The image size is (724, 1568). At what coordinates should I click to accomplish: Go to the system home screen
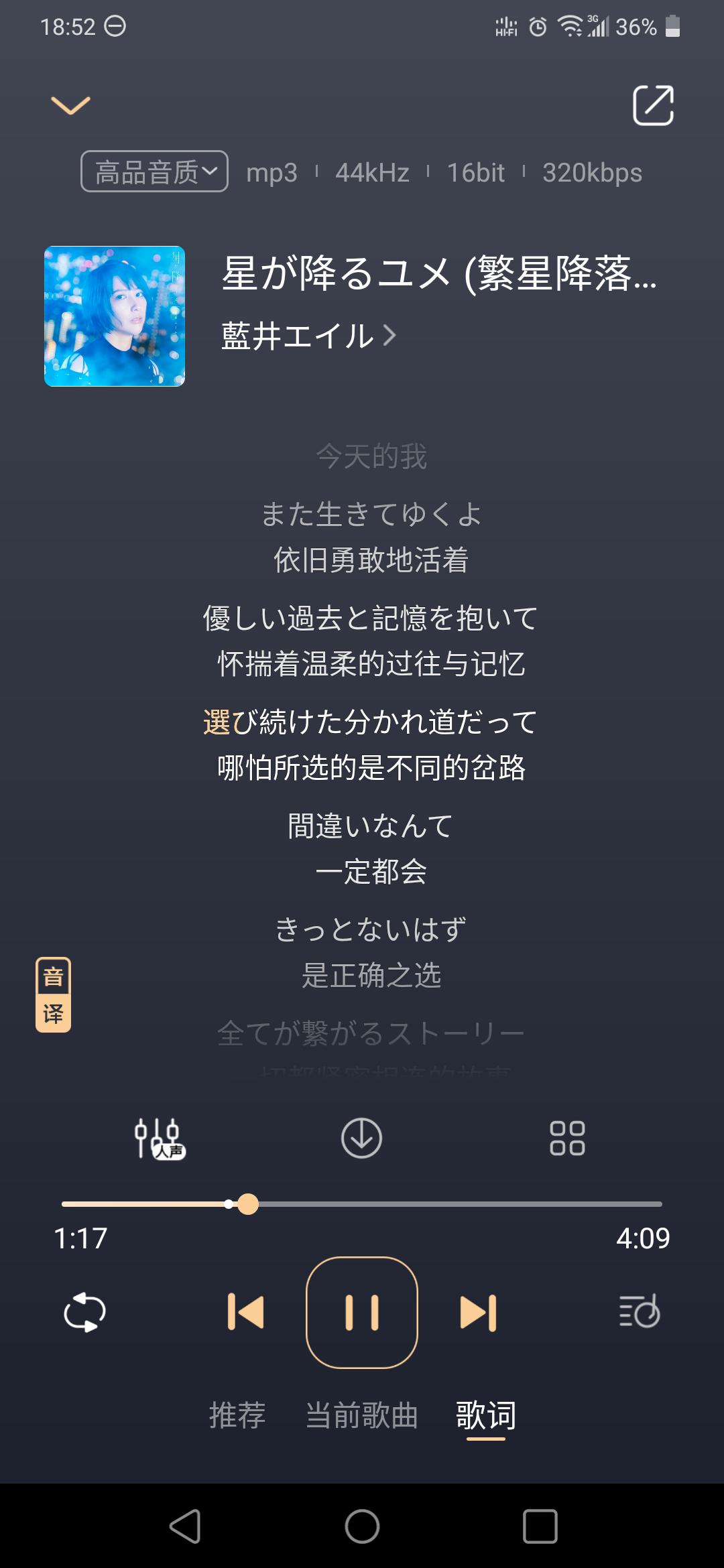point(362,1526)
